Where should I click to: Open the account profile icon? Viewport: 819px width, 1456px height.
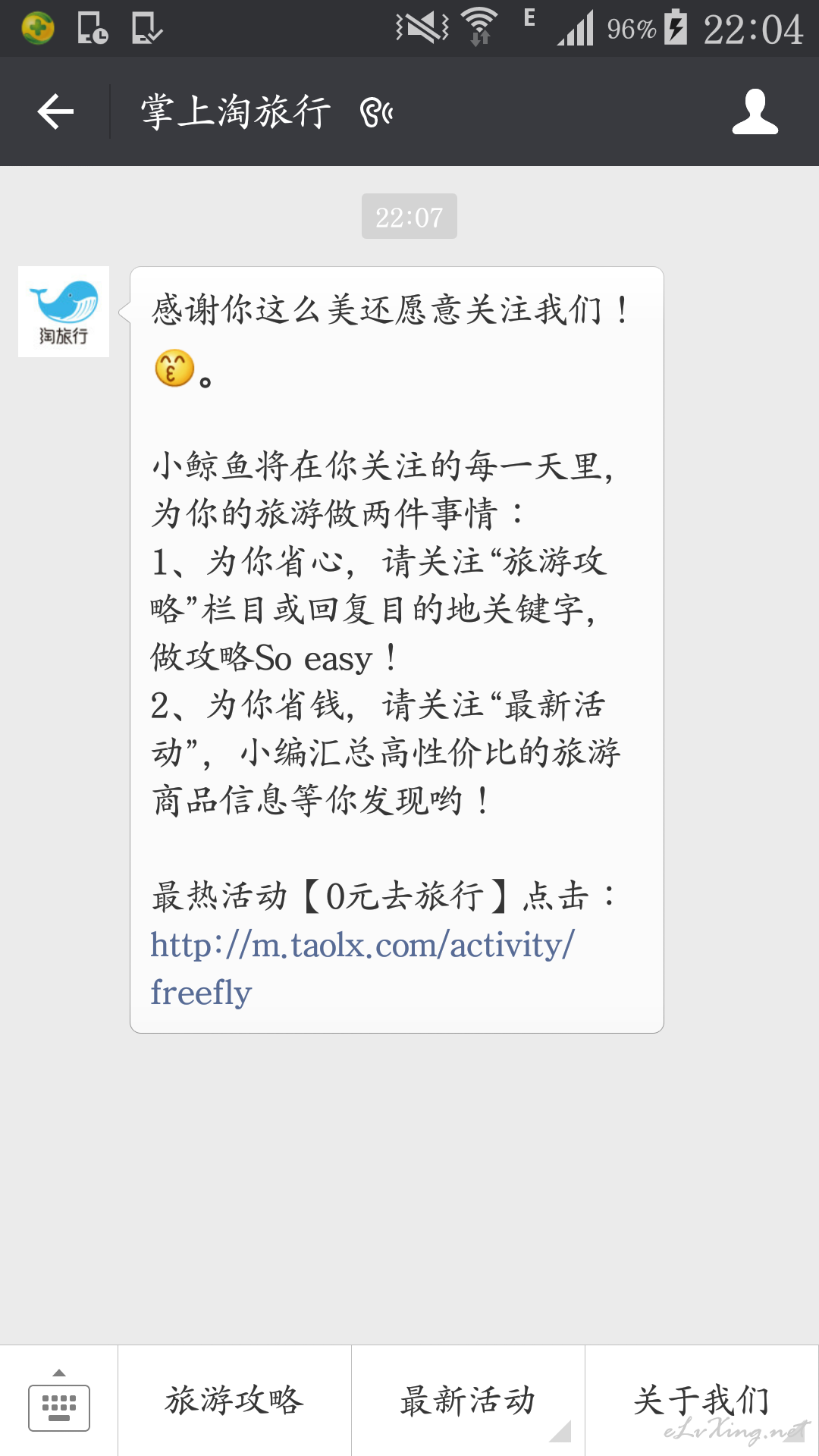click(x=755, y=112)
